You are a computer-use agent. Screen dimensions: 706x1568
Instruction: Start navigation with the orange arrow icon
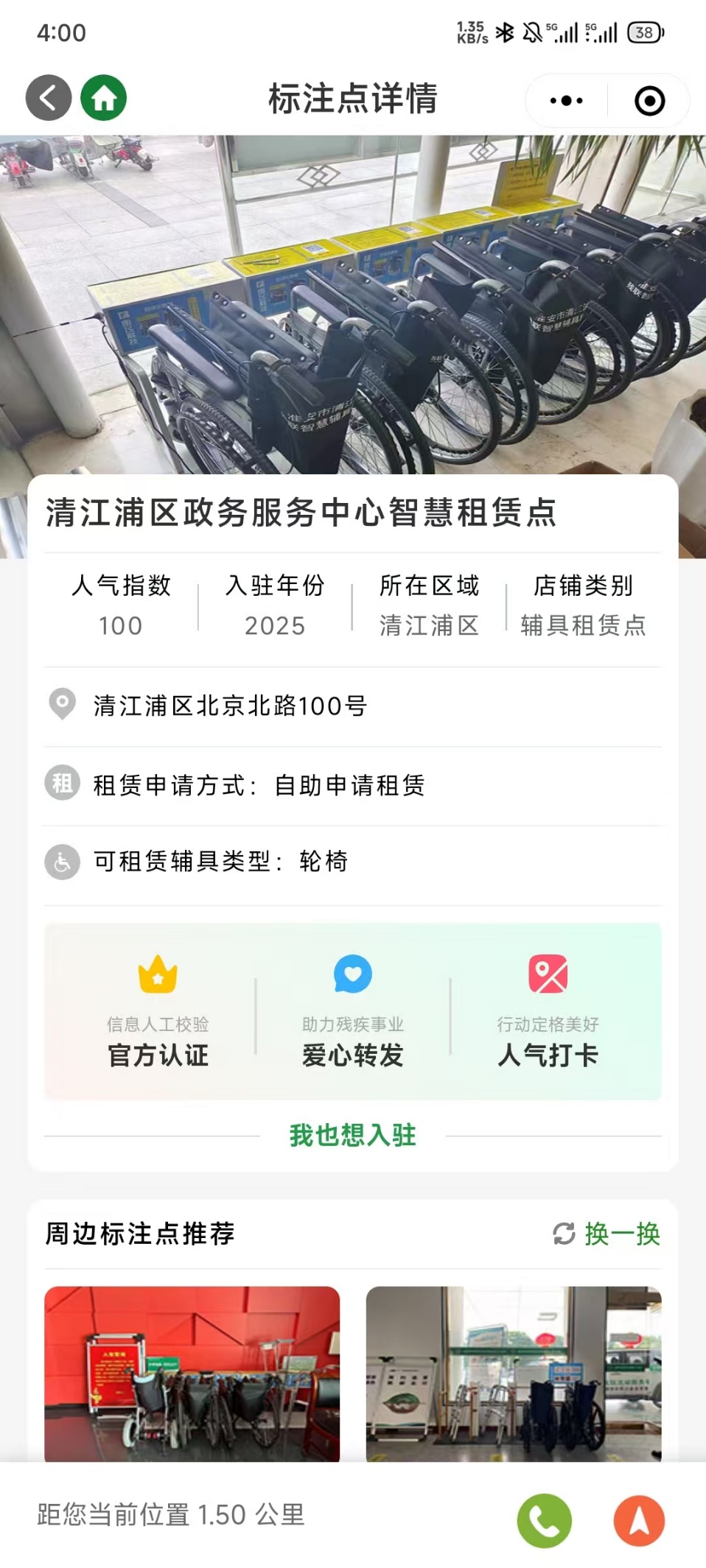639,1520
